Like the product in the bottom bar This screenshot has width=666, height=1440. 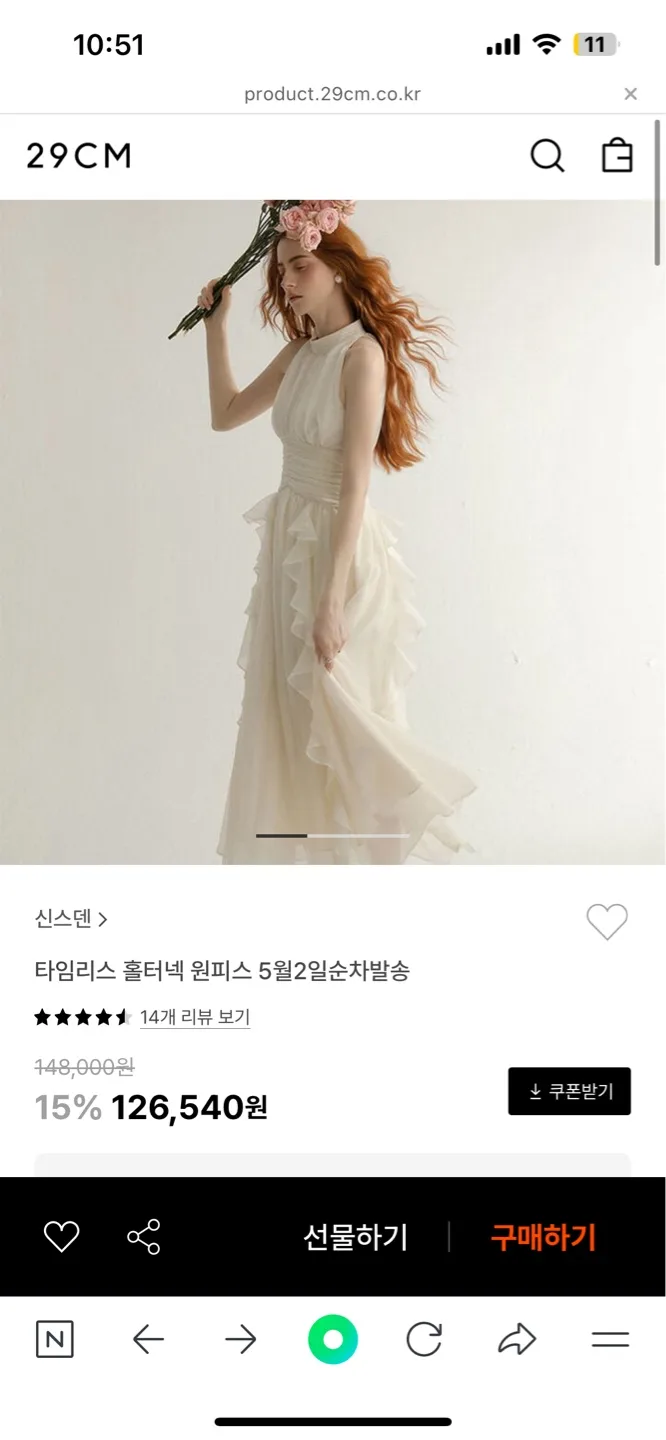coord(61,1237)
